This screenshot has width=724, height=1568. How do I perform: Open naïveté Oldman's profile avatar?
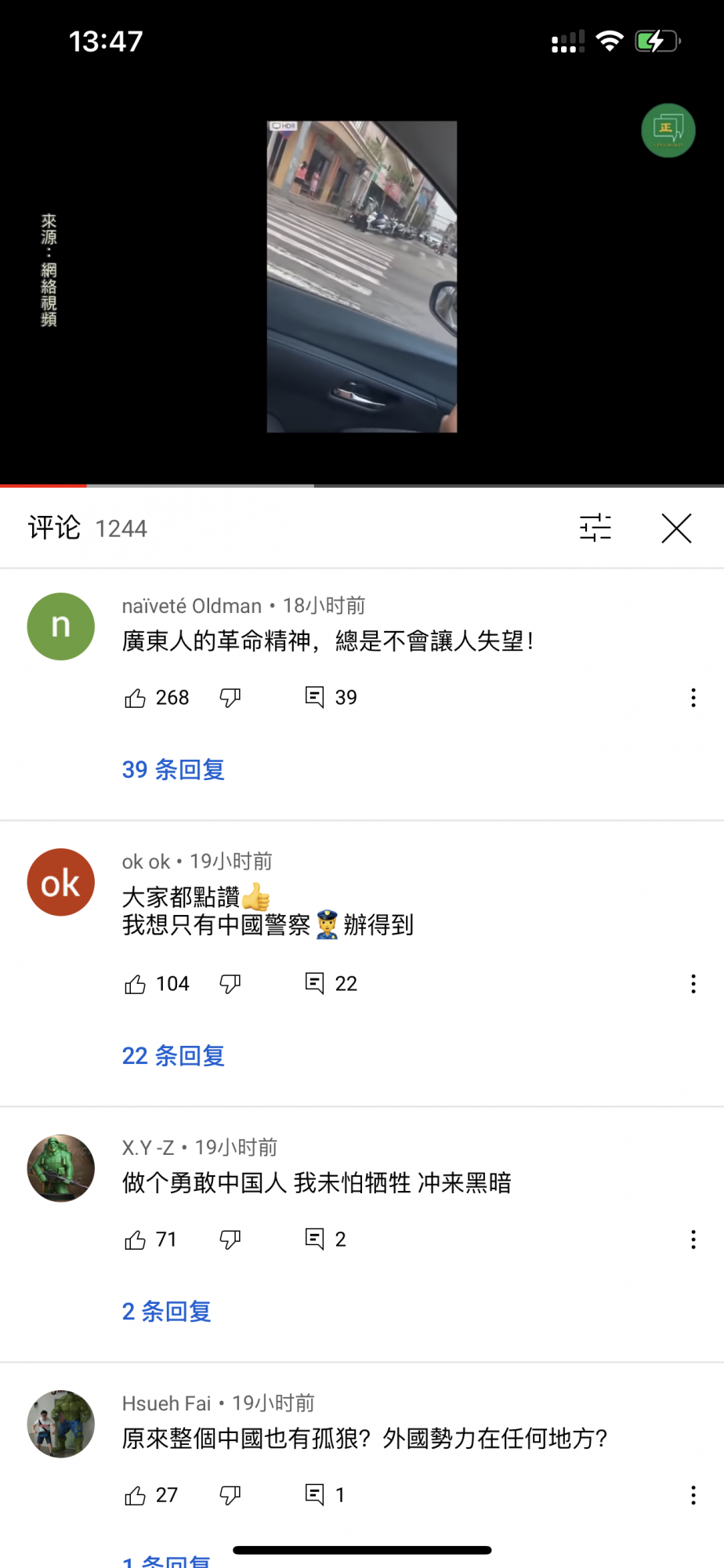pyautogui.click(x=61, y=626)
